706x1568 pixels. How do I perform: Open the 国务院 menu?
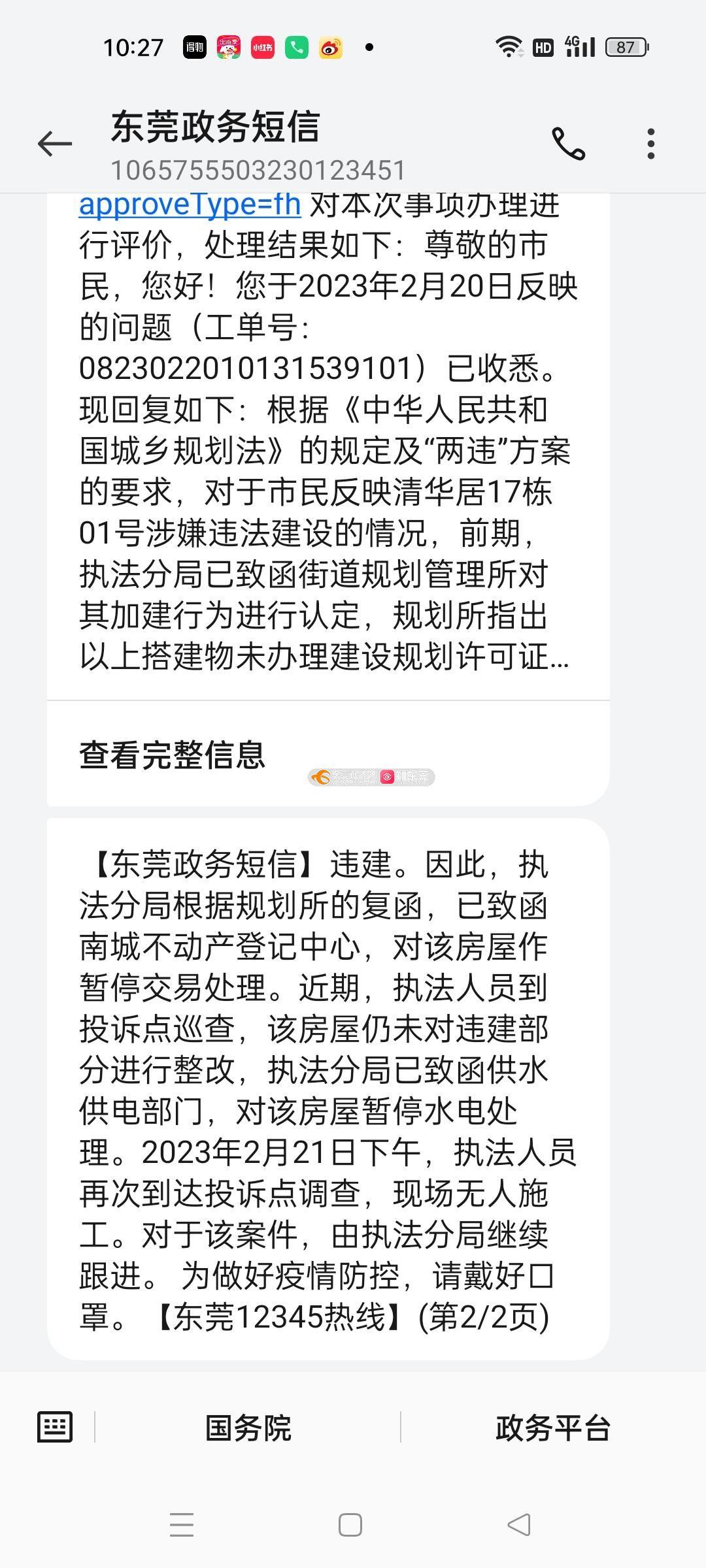click(x=248, y=1428)
